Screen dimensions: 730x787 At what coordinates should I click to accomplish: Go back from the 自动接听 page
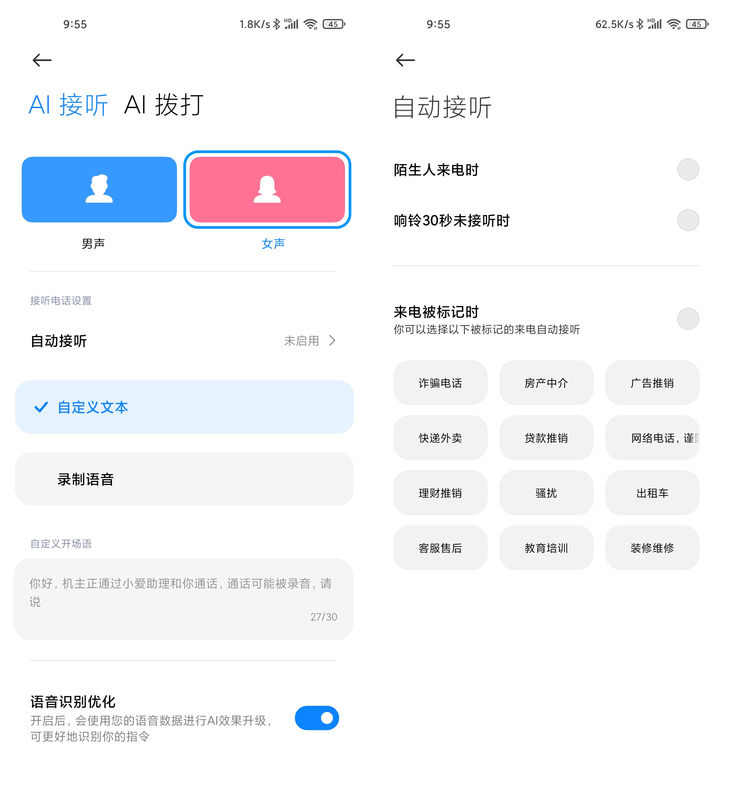405,60
